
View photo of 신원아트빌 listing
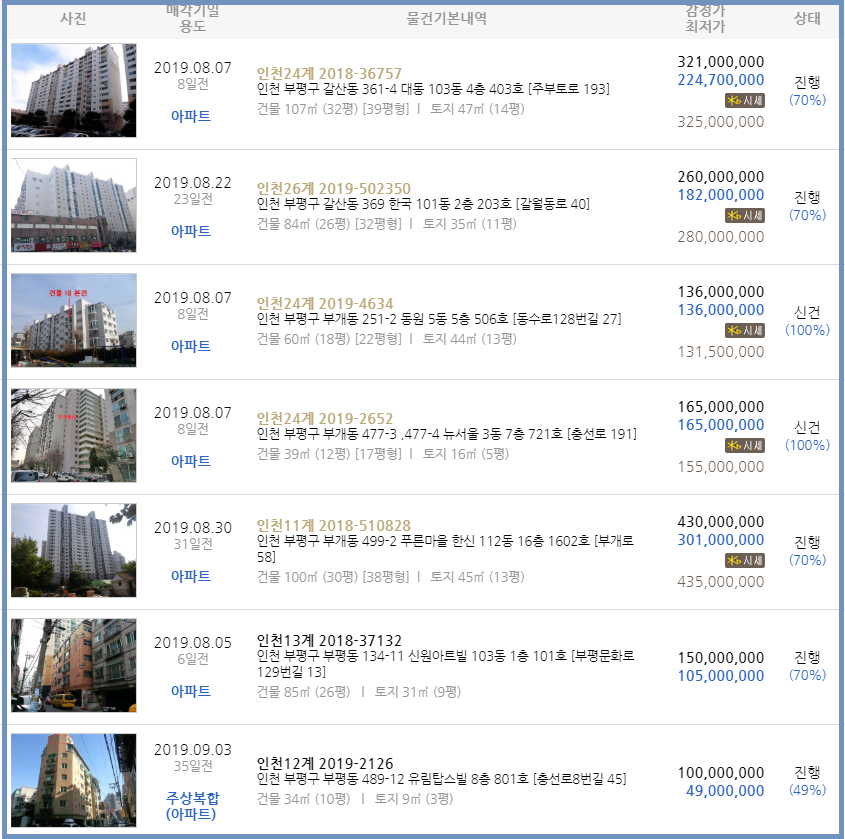(73, 665)
